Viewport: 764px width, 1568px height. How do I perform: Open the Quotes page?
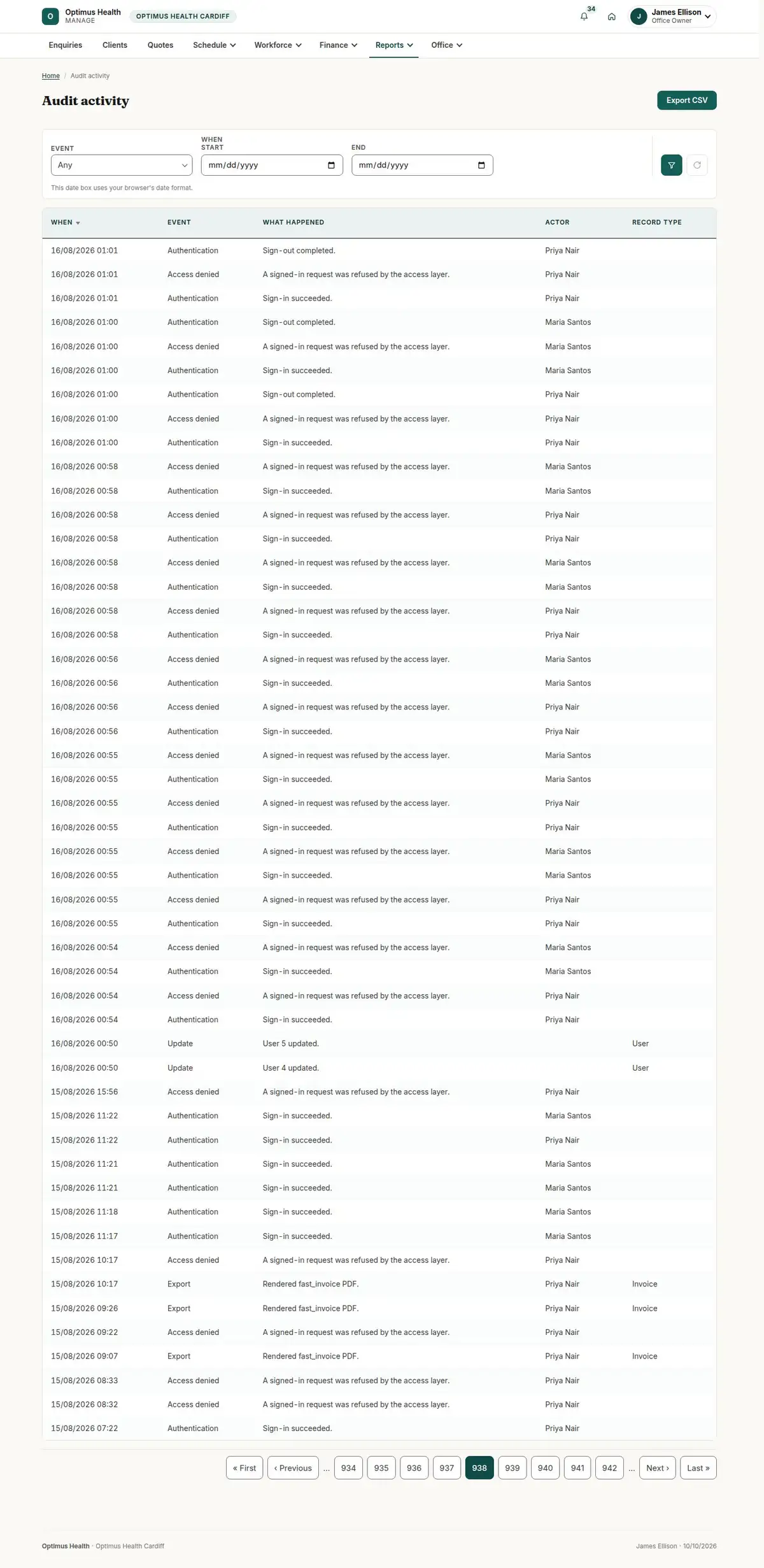point(160,45)
